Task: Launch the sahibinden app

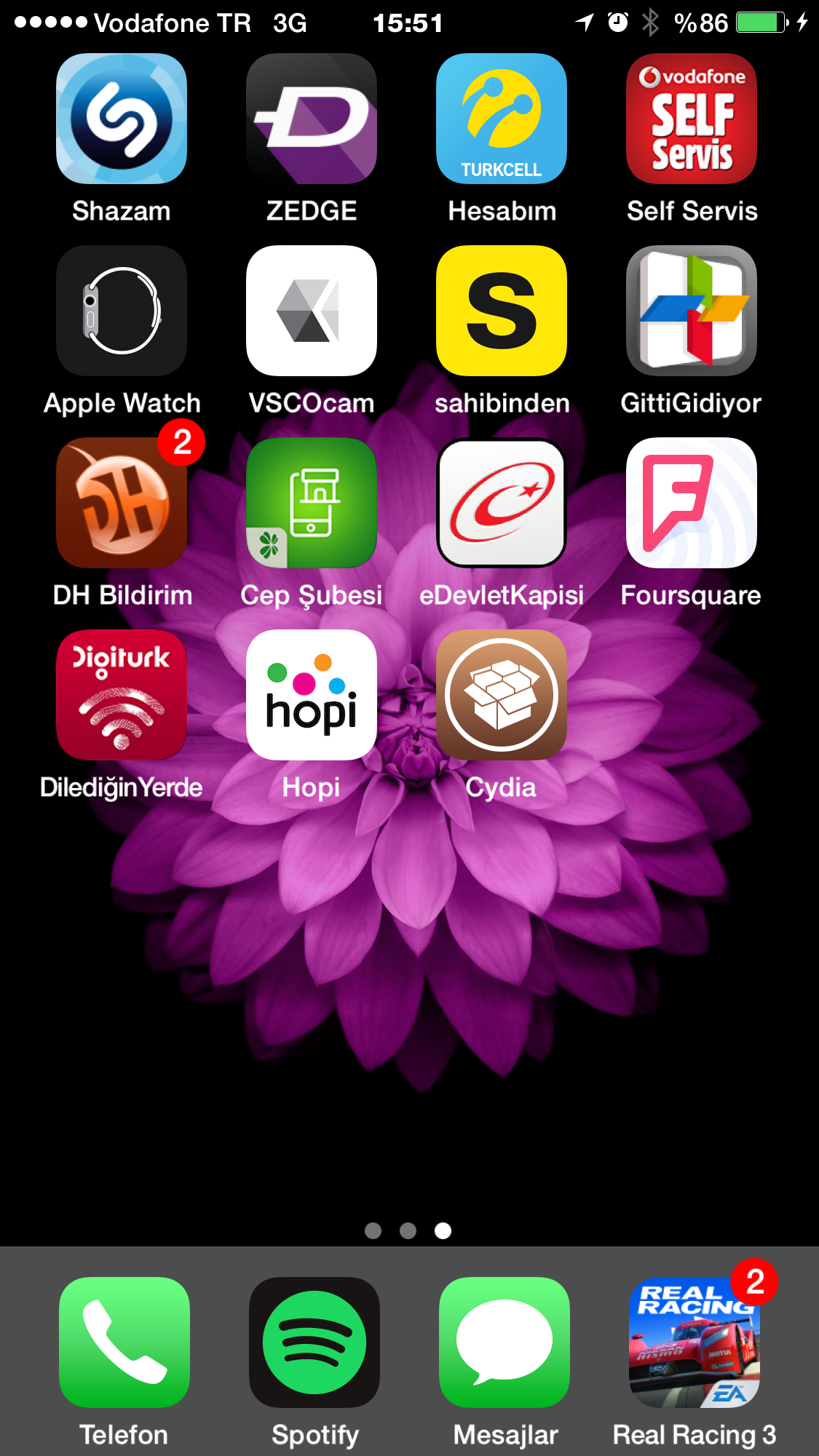Action: point(502,311)
